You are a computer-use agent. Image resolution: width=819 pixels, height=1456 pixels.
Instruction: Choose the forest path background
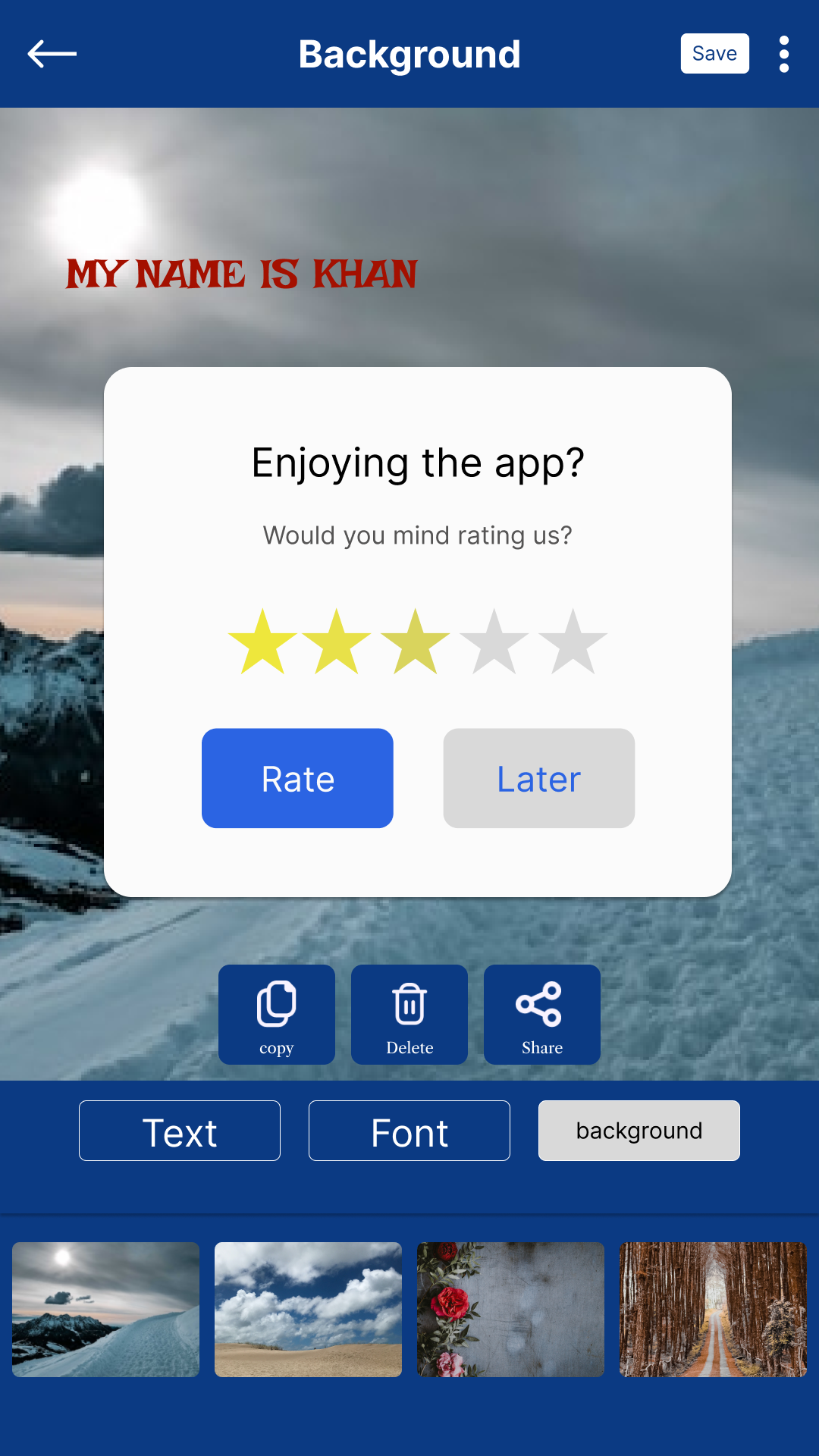pyautogui.click(x=713, y=1310)
